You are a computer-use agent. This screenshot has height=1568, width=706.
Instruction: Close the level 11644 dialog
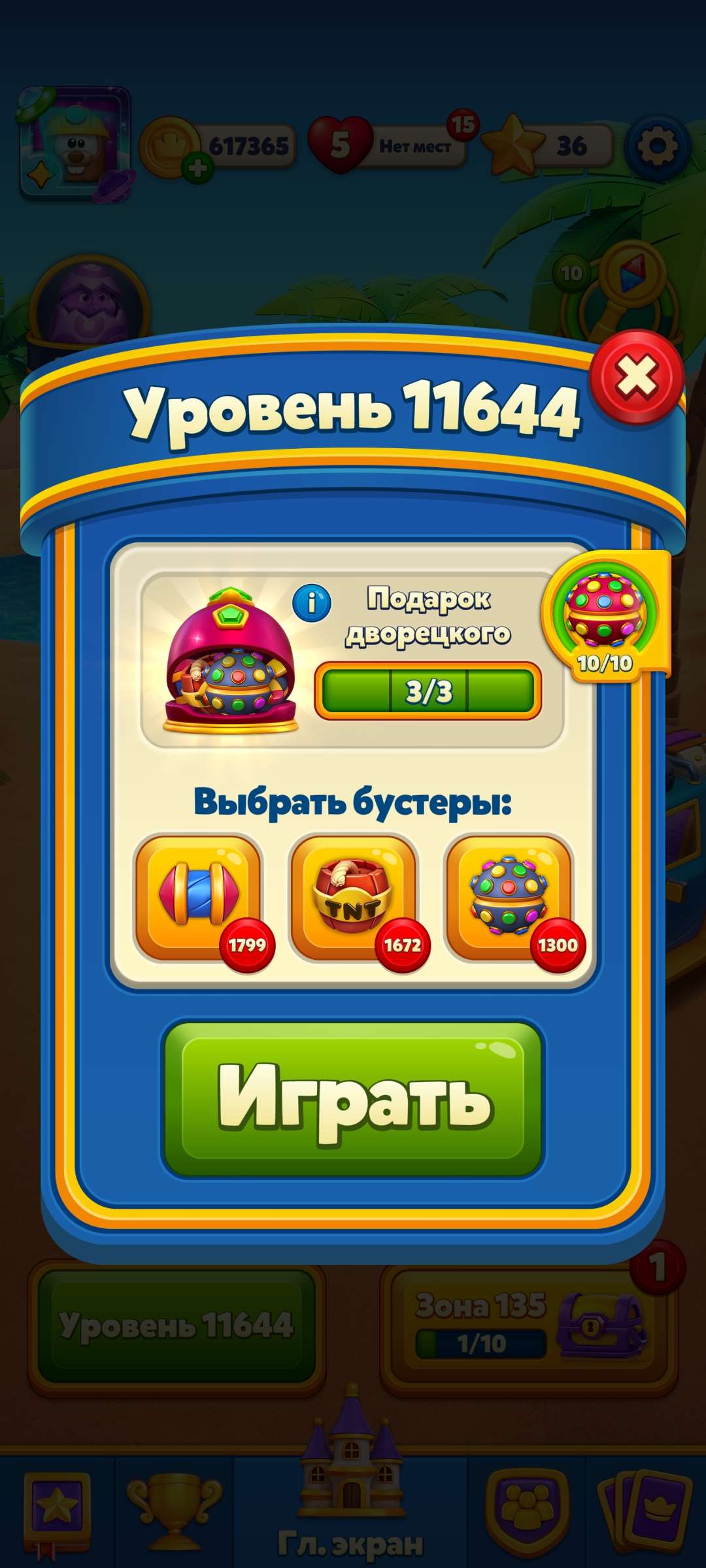[x=636, y=377]
